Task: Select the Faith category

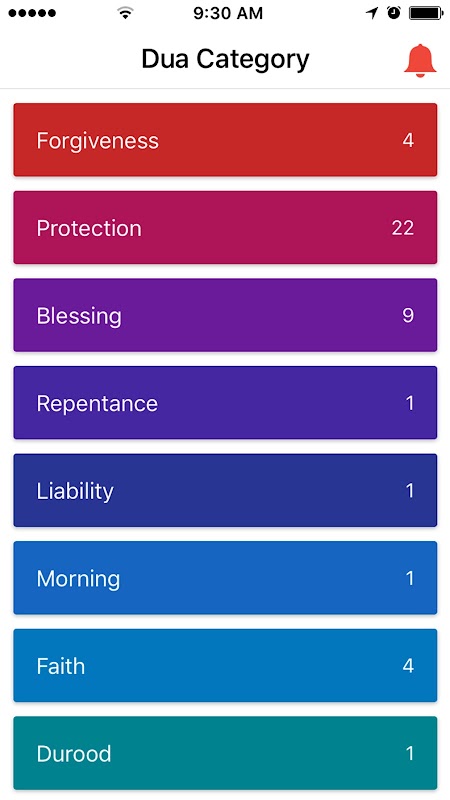Action: 225,666
